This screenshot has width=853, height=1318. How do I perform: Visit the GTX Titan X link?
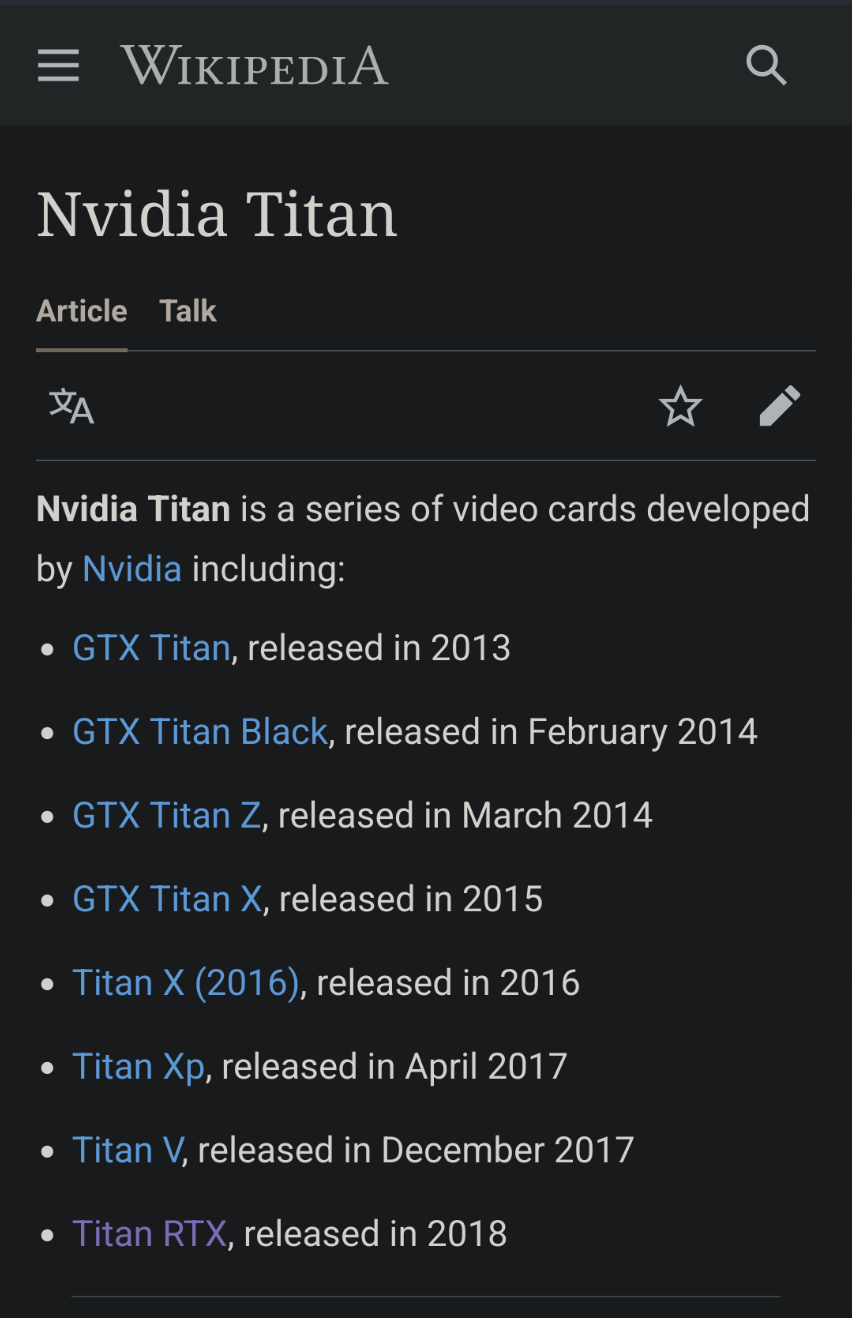(x=167, y=899)
